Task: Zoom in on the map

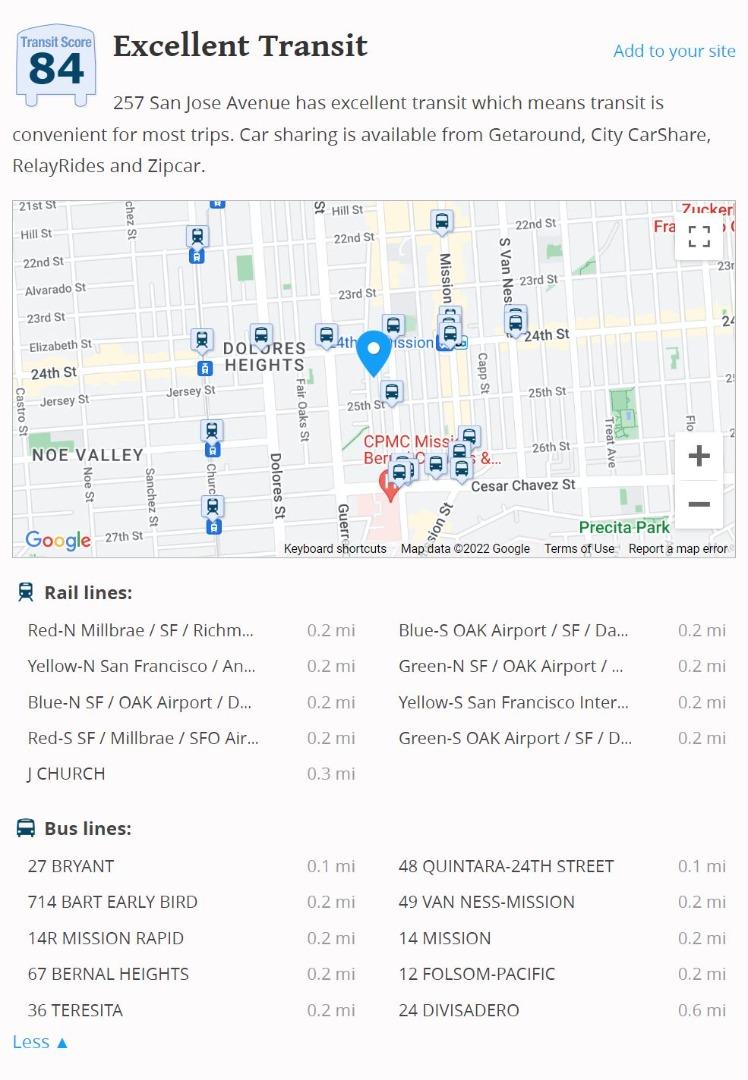Action: [699, 456]
